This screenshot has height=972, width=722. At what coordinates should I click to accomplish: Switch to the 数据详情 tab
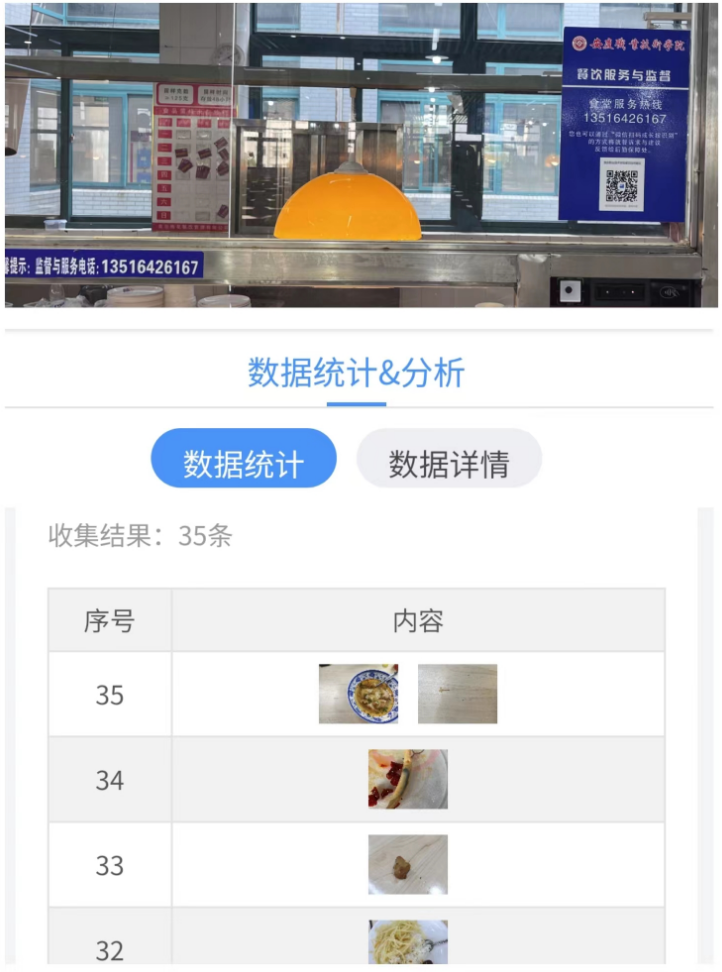coord(449,462)
